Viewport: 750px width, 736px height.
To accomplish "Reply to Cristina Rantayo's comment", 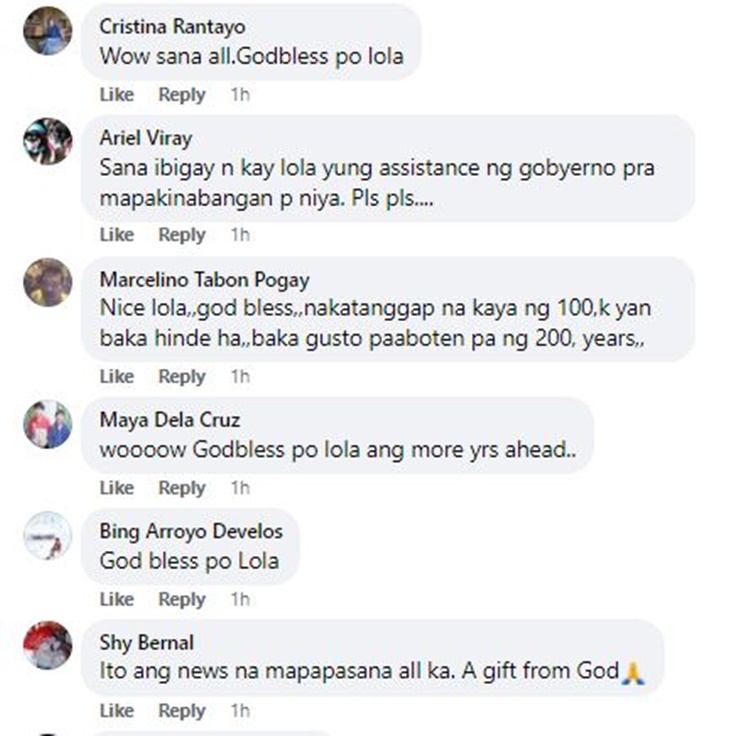I will pyautogui.click(x=182, y=95).
